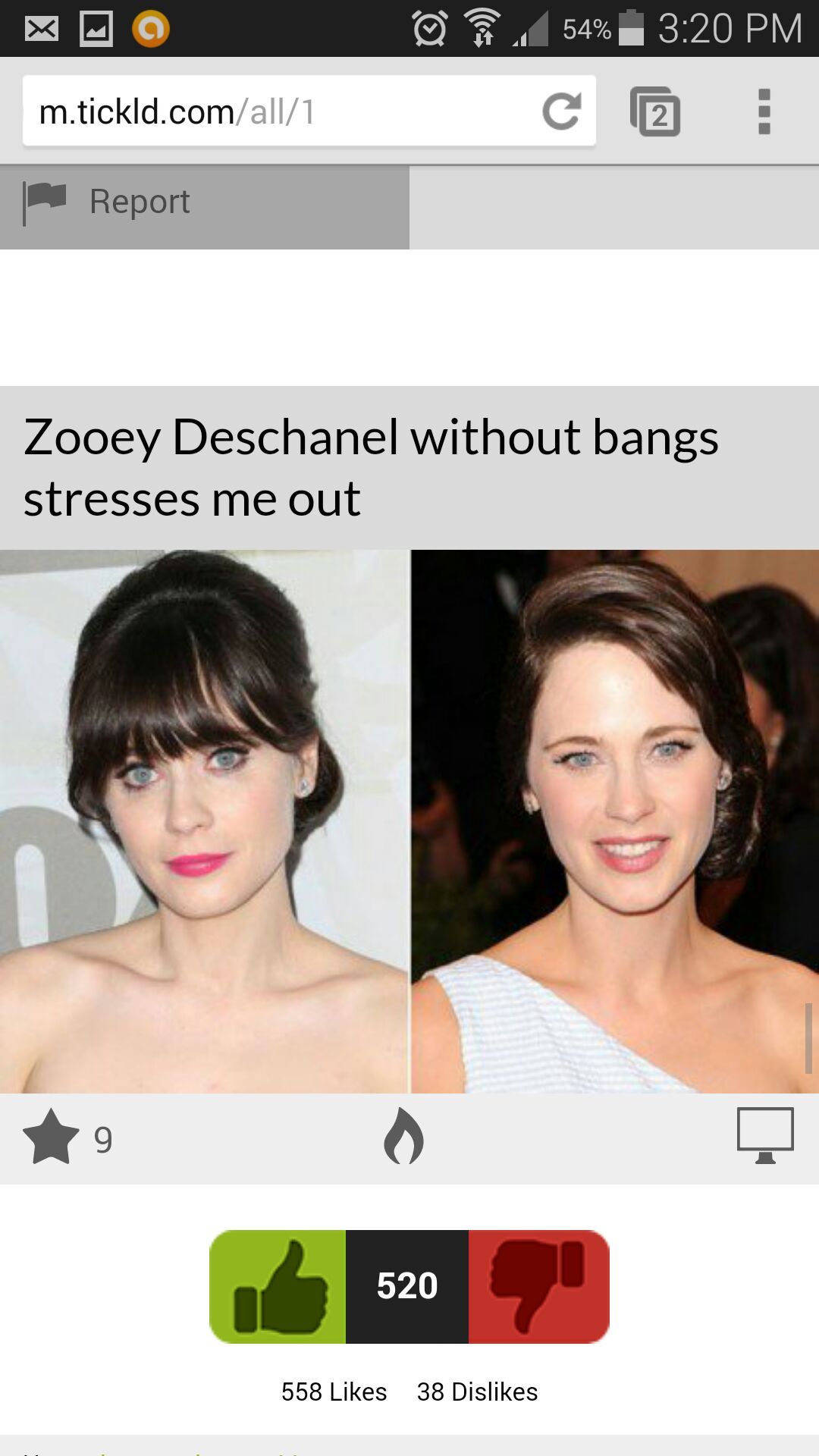The image size is (819, 1456).
Task: Like the post with thumbs up
Action: 278,1287
